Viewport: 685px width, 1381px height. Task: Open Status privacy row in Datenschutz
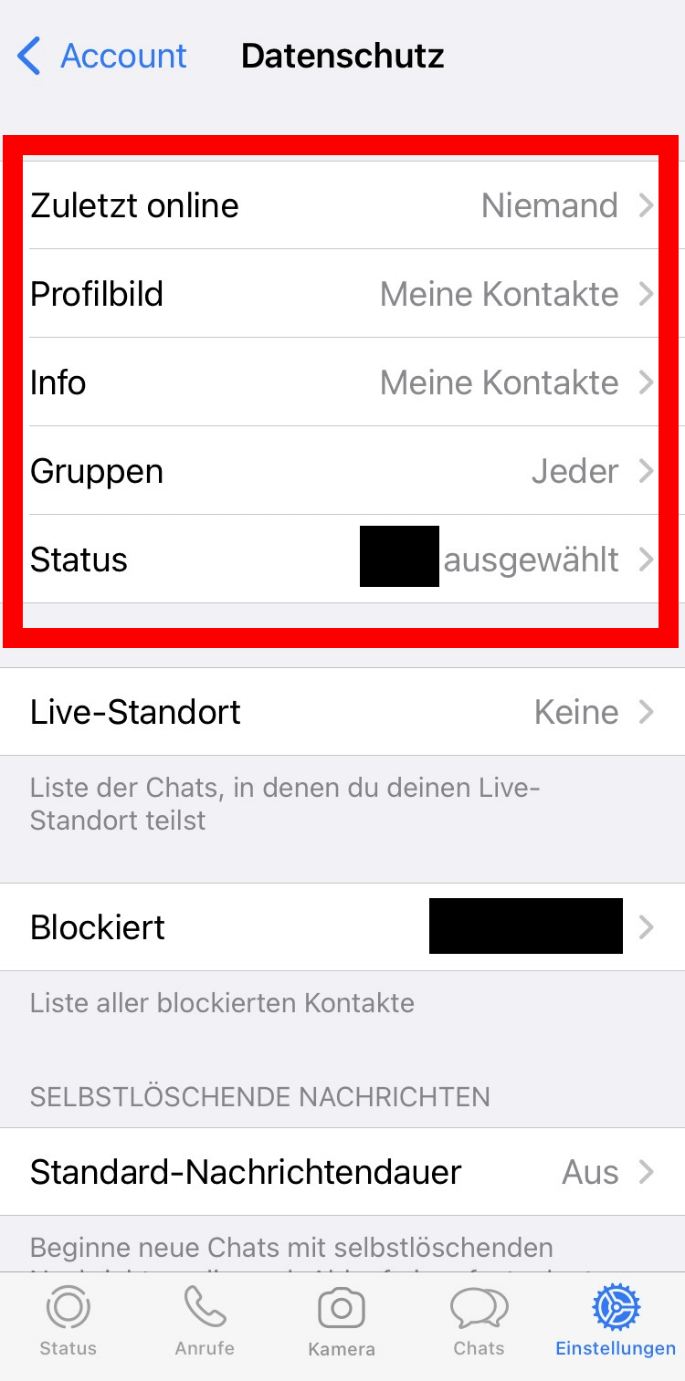tap(342, 559)
